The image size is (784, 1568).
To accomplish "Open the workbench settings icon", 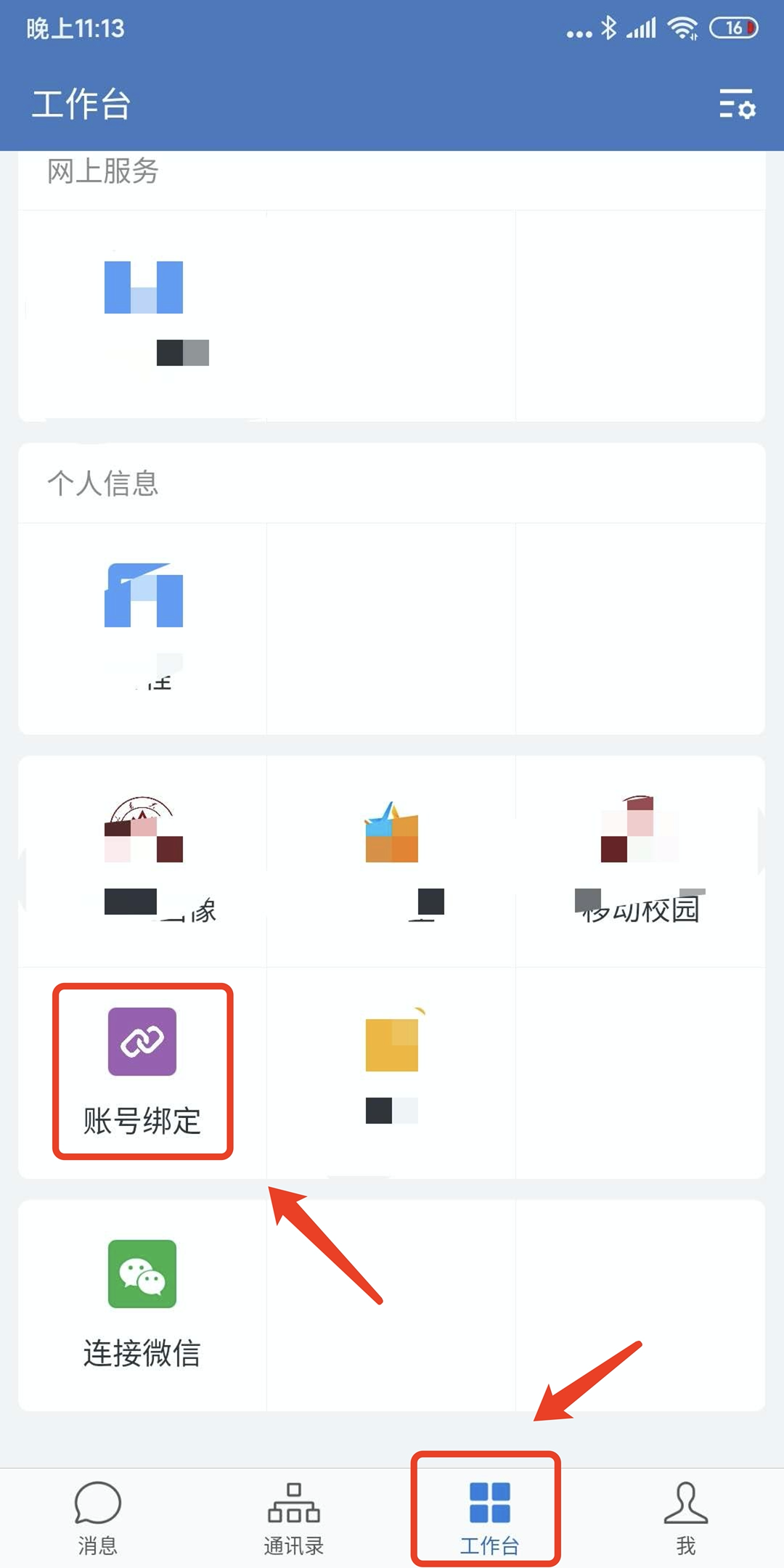I will pyautogui.click(x=738, y=104).
